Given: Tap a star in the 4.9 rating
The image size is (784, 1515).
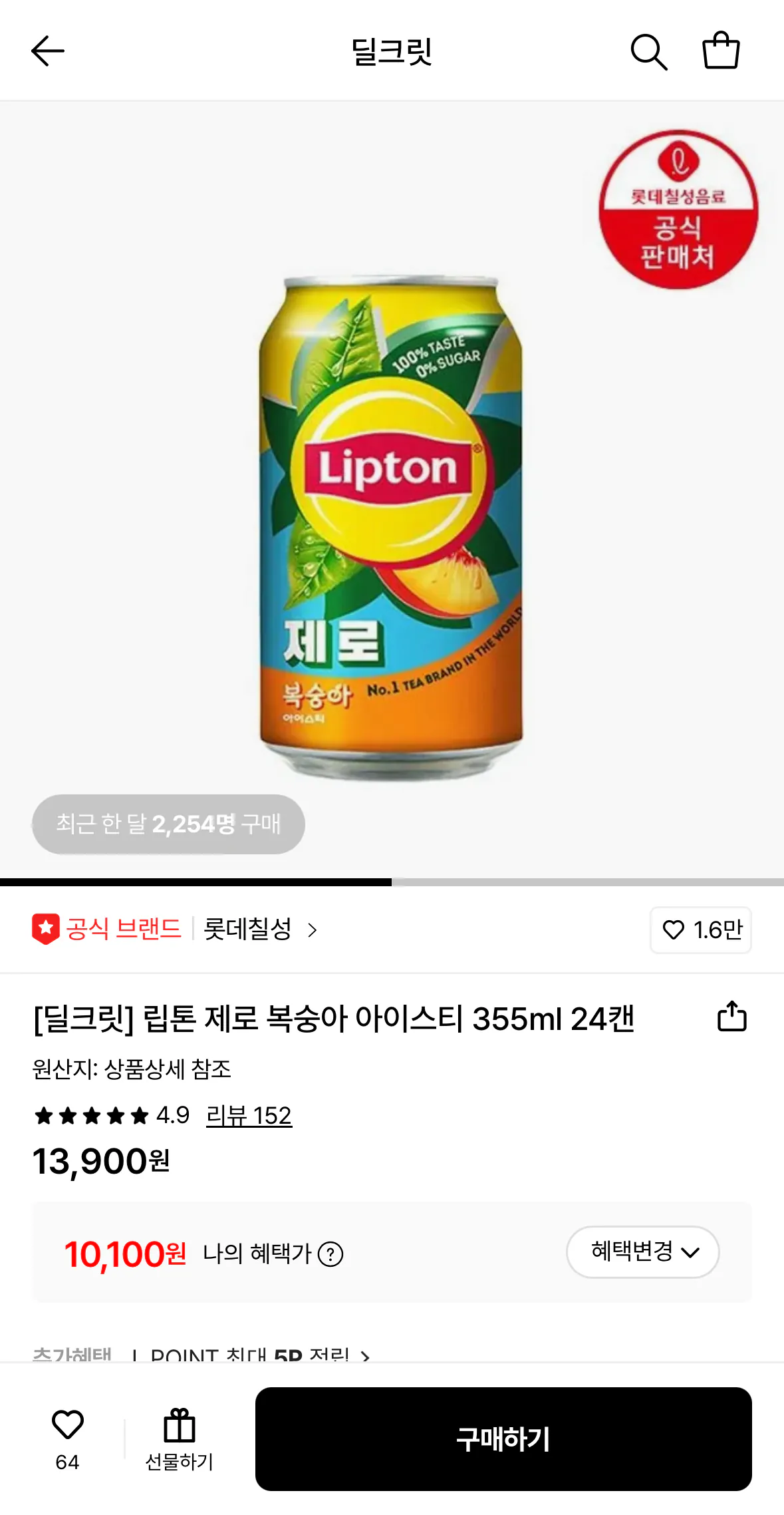Looking at the screenshot, I should 90,1116.
